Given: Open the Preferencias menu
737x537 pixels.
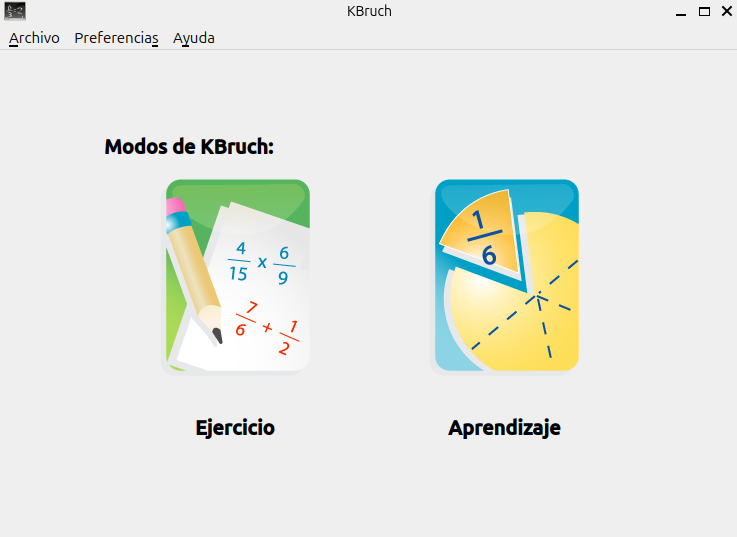Looking at the screenshot, I should pos(116,38).
